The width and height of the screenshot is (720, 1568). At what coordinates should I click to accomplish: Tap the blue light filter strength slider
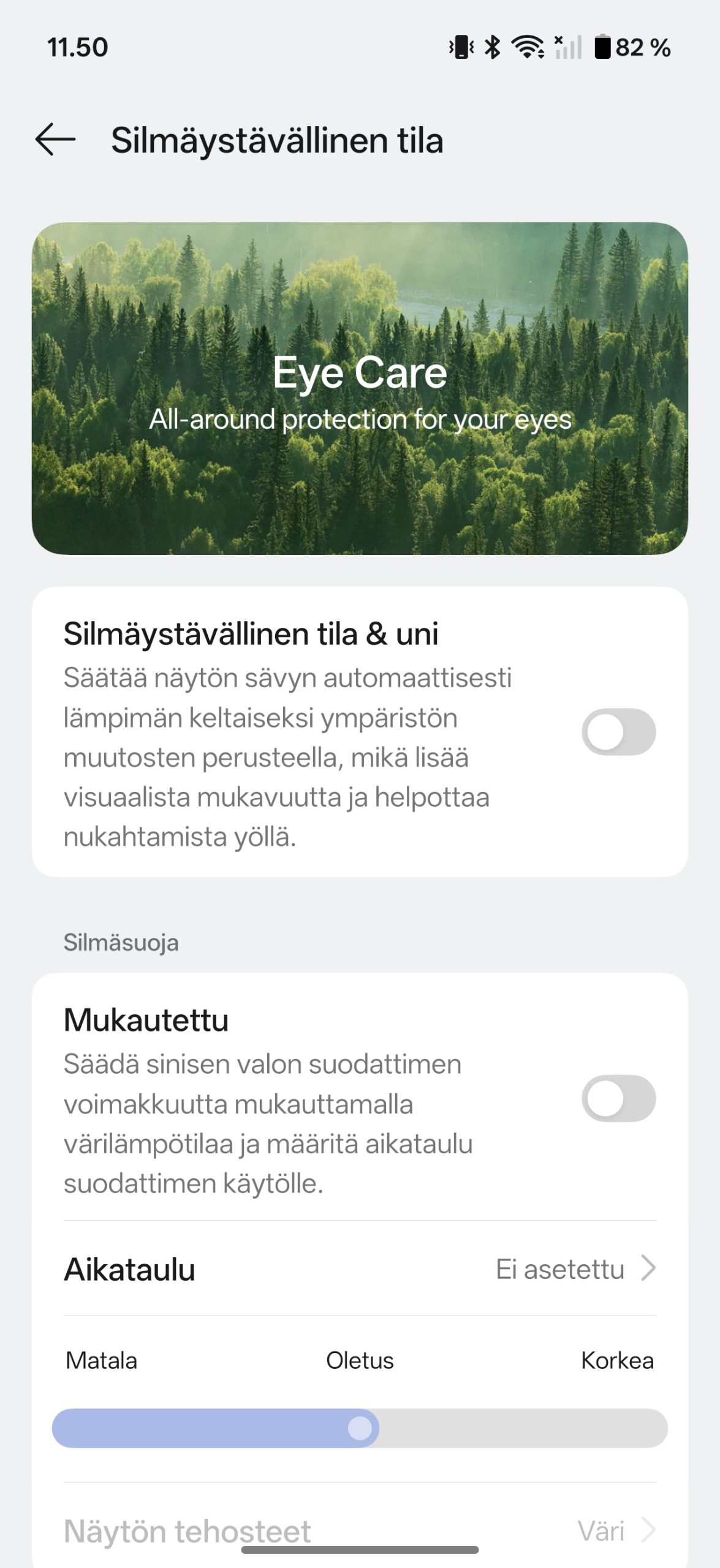coord(360,1428)
